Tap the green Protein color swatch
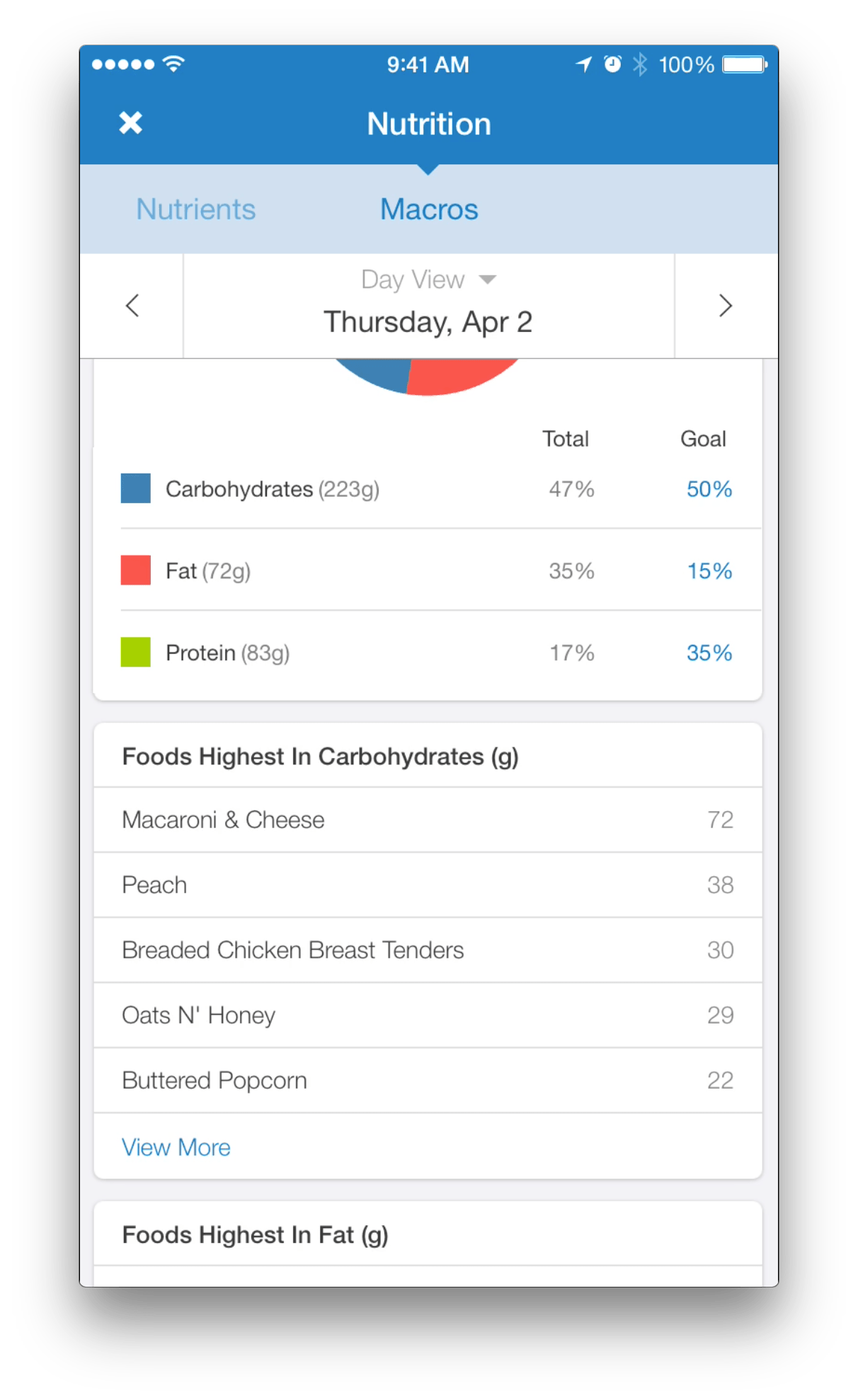This screenshot has width=858, height=1400. pos(135,653)
